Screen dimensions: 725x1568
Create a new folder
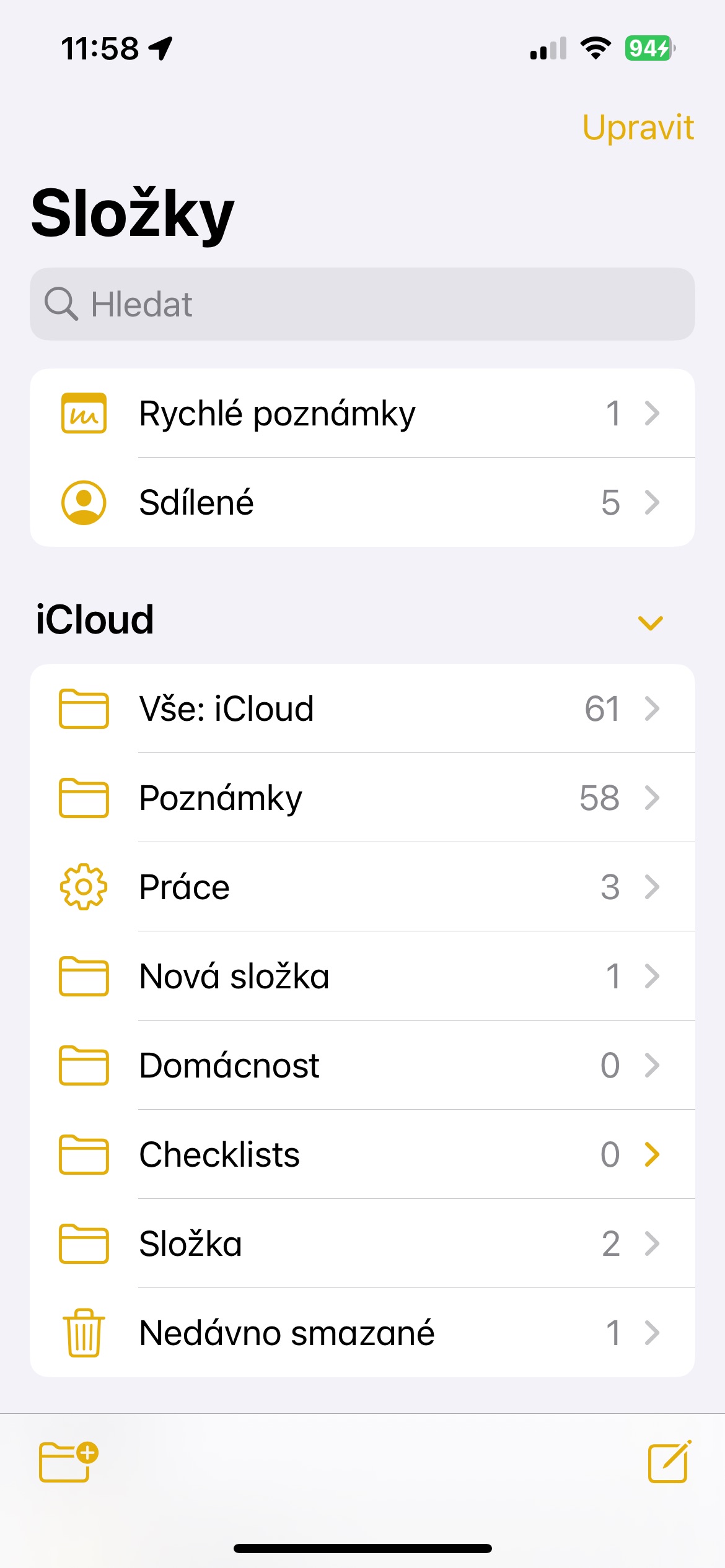68,1461
